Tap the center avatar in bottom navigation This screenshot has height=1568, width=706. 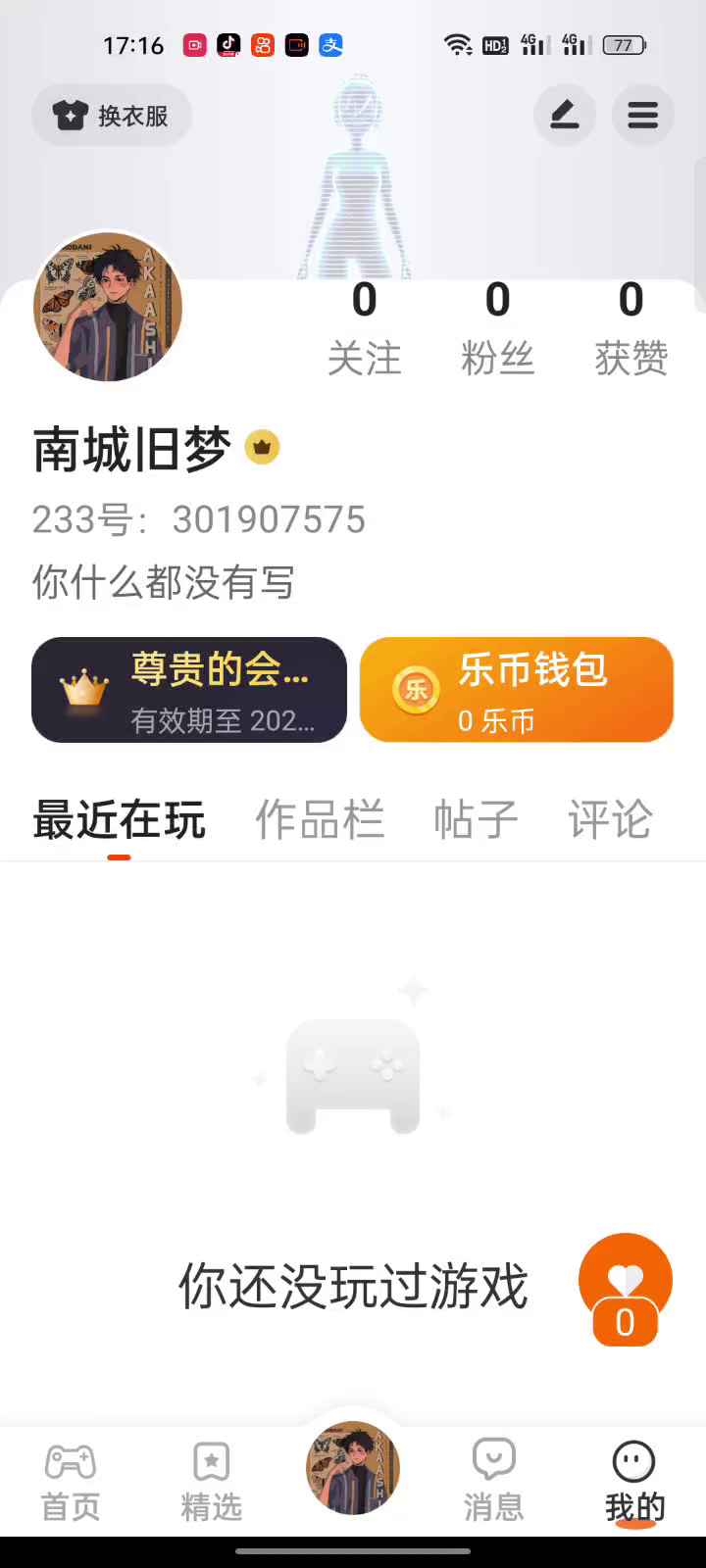click(353, 1468)
